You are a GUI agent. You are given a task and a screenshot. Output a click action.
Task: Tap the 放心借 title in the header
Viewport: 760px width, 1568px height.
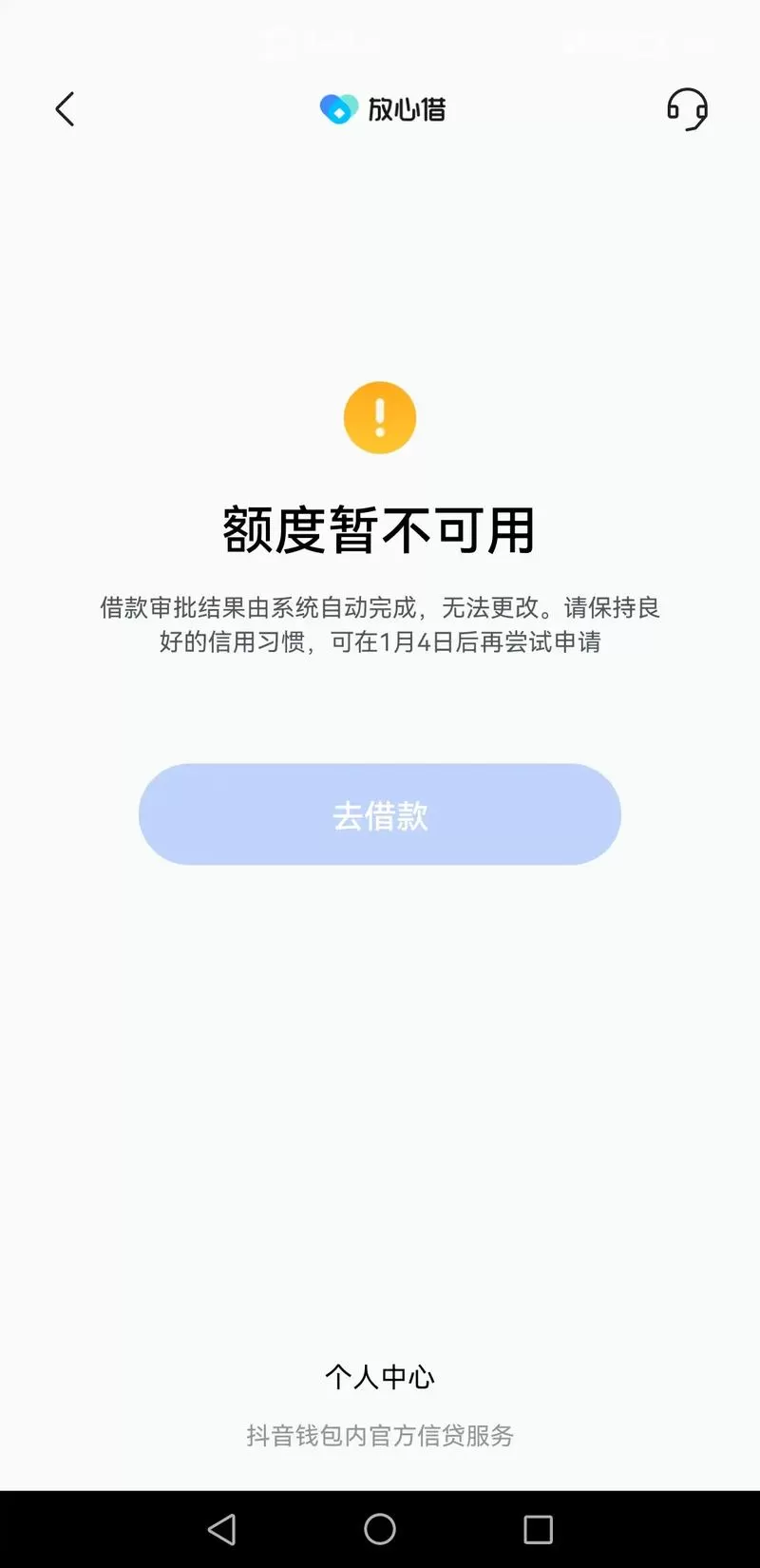tap(407, 108)
